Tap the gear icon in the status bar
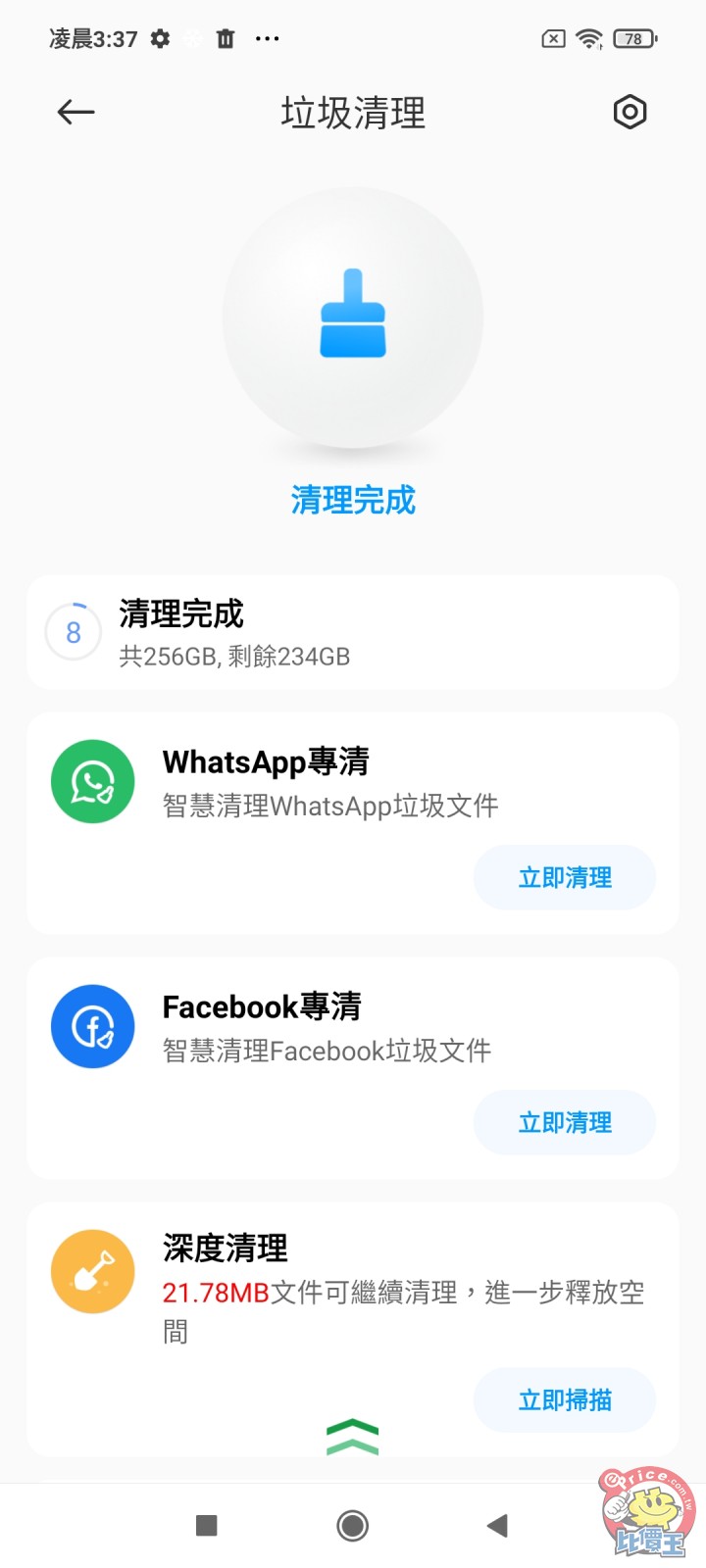The width and height of the screenshot is (706, 1568). click(x=159, y=38)
